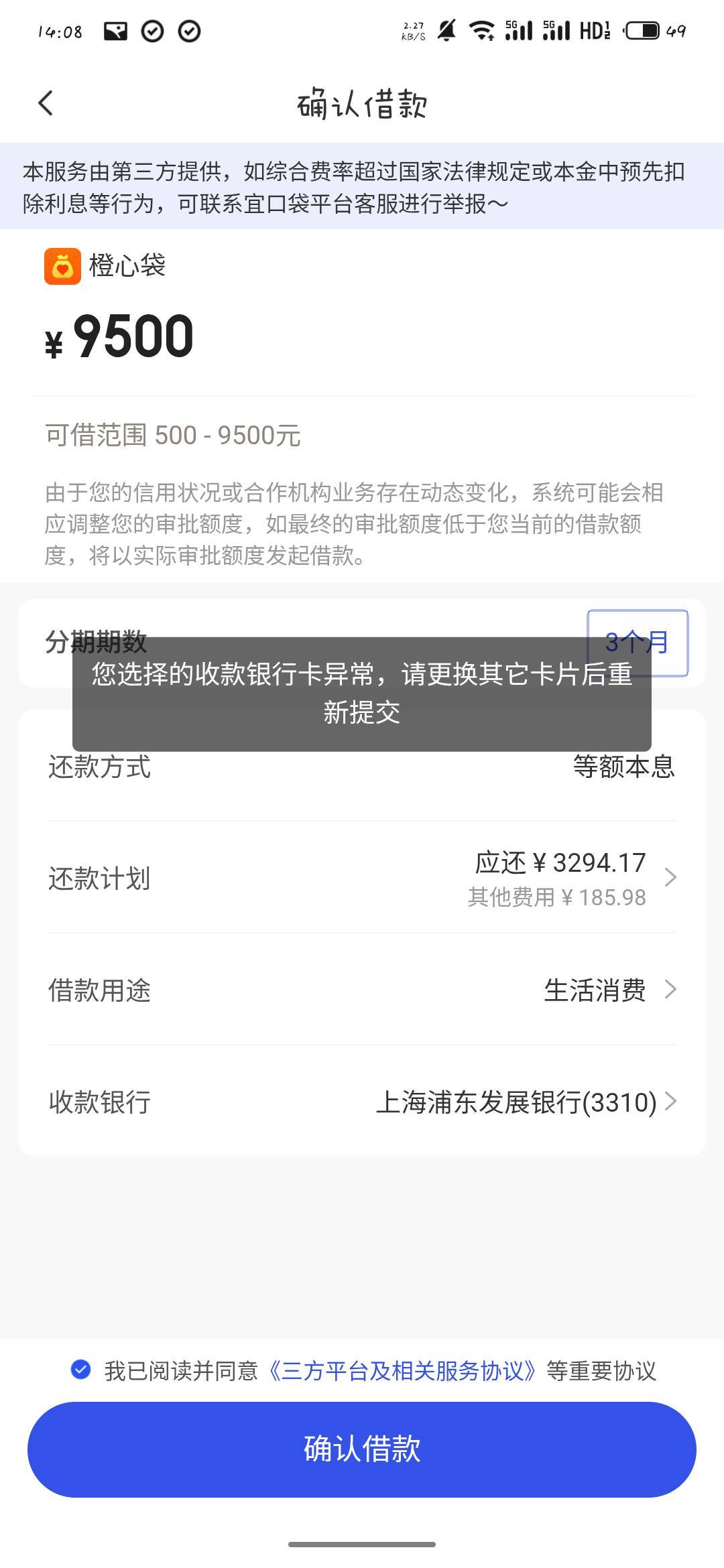Open the 还款计划 repayment plan details
Viewport: 724px width, 1568px height.
pos(362,877)
